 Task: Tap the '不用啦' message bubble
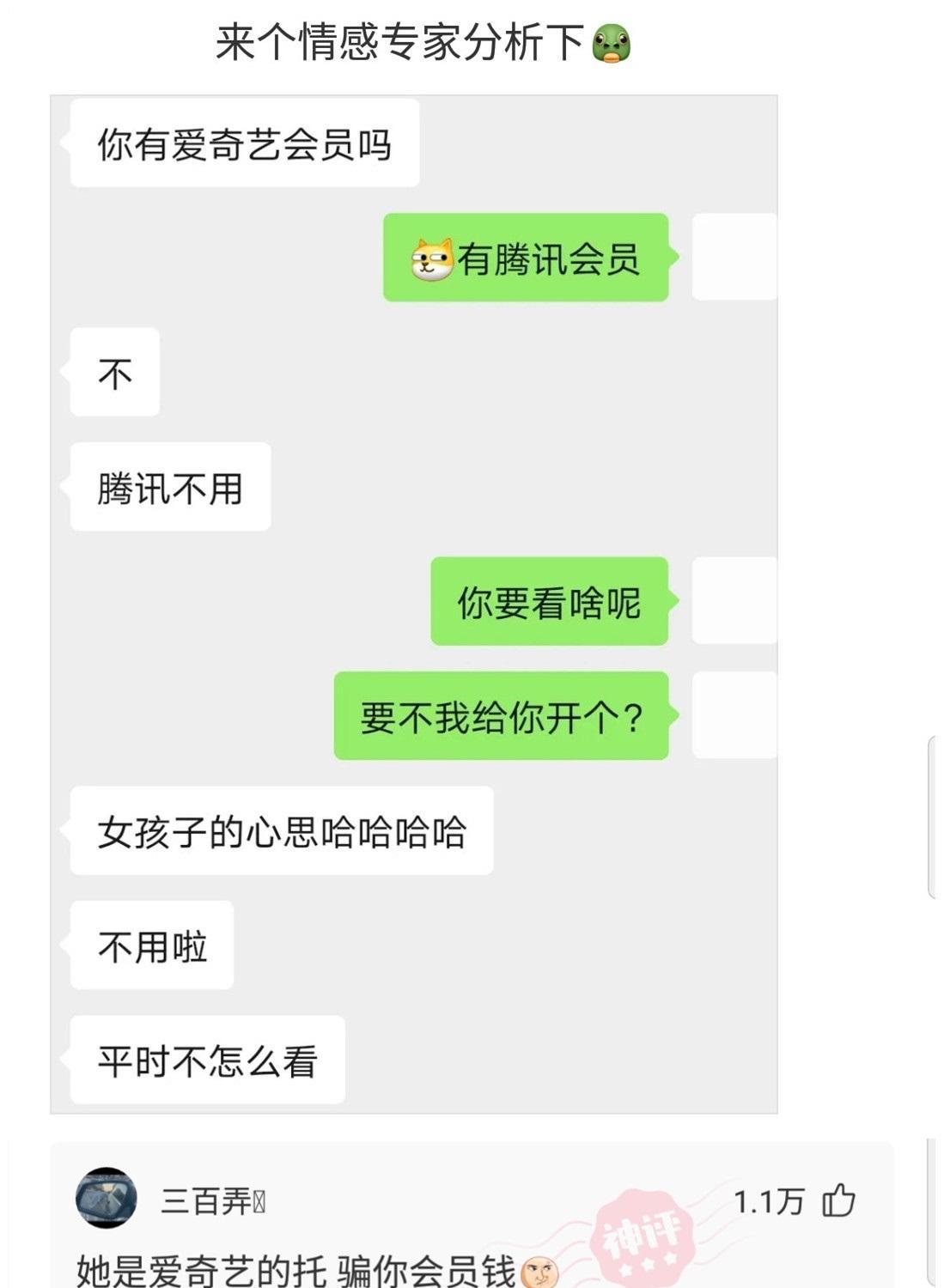tap(150, 944)
